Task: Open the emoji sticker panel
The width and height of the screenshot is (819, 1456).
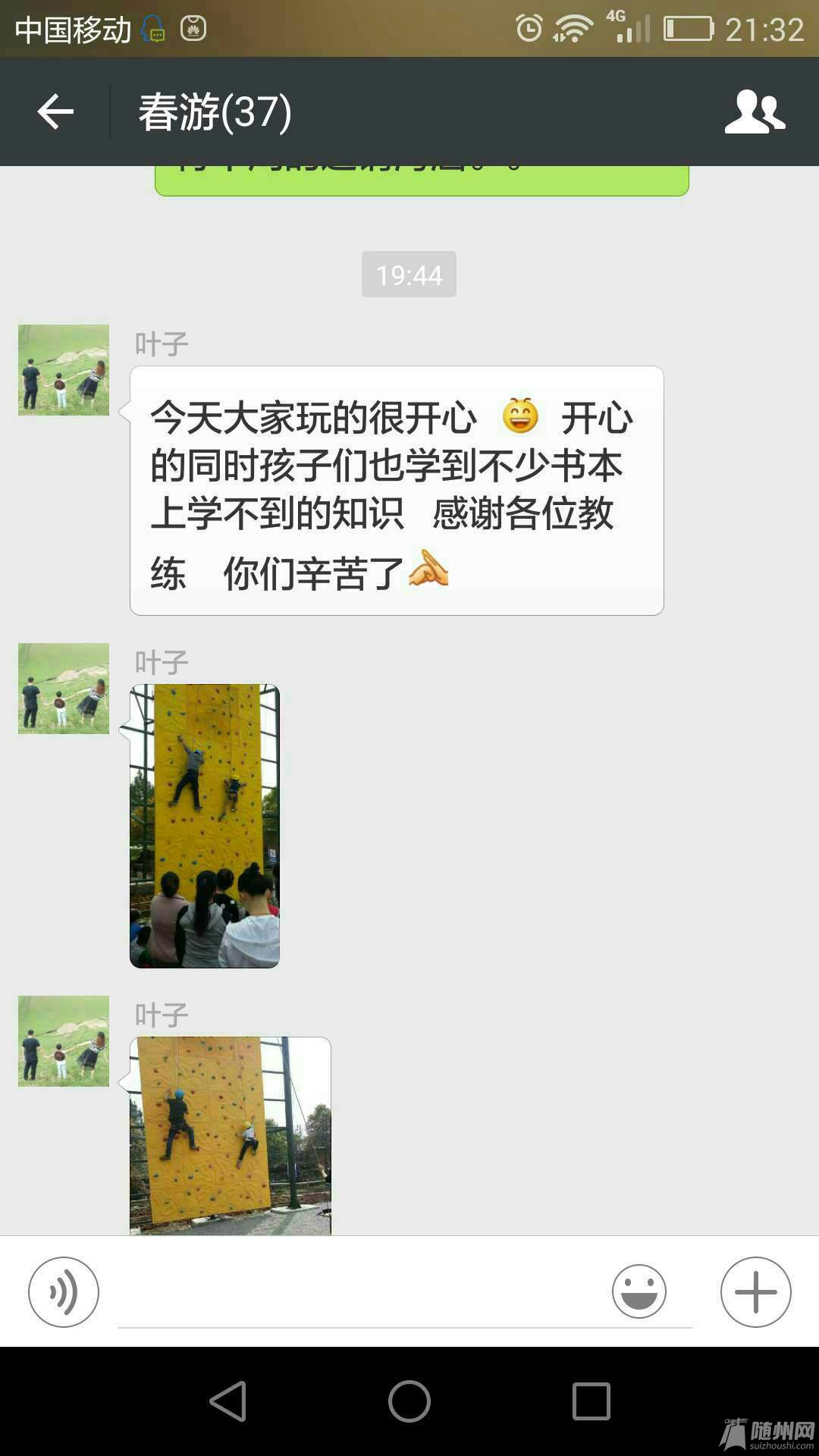Action: [639, 1292]
